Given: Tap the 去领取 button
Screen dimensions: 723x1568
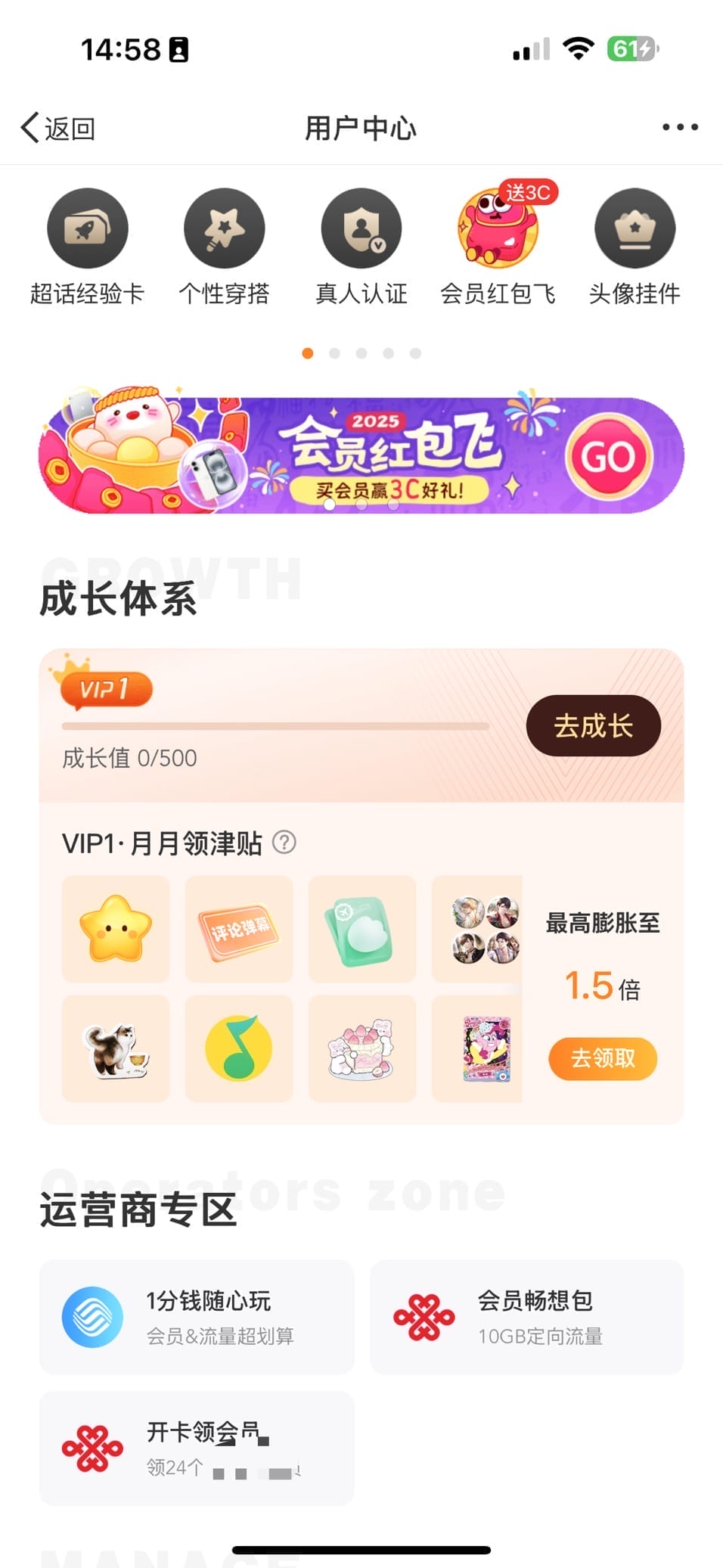Looking at the screenshot, I should tap(602, 1057).
